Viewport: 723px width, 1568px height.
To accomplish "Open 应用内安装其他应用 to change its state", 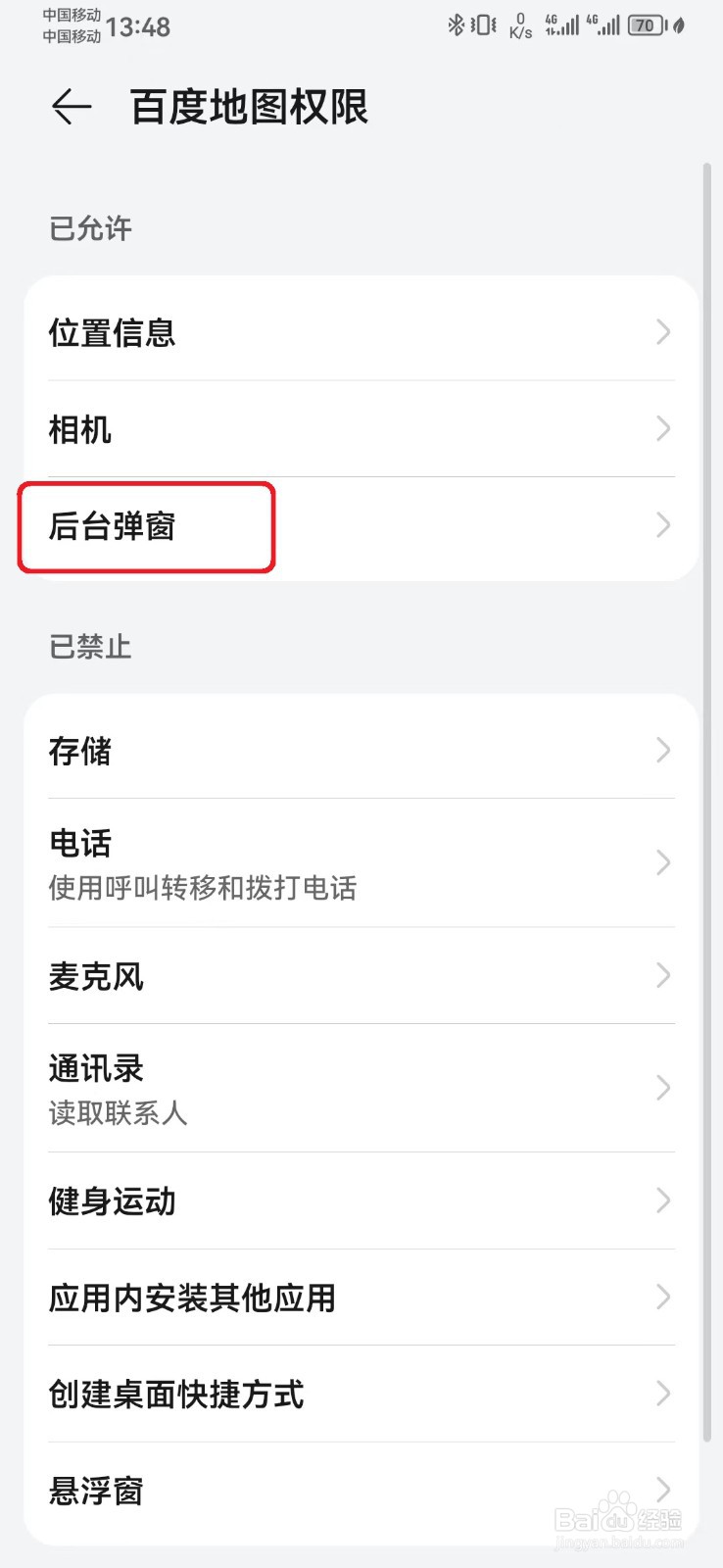I will pyautogui.click(x=361, y=1298).
